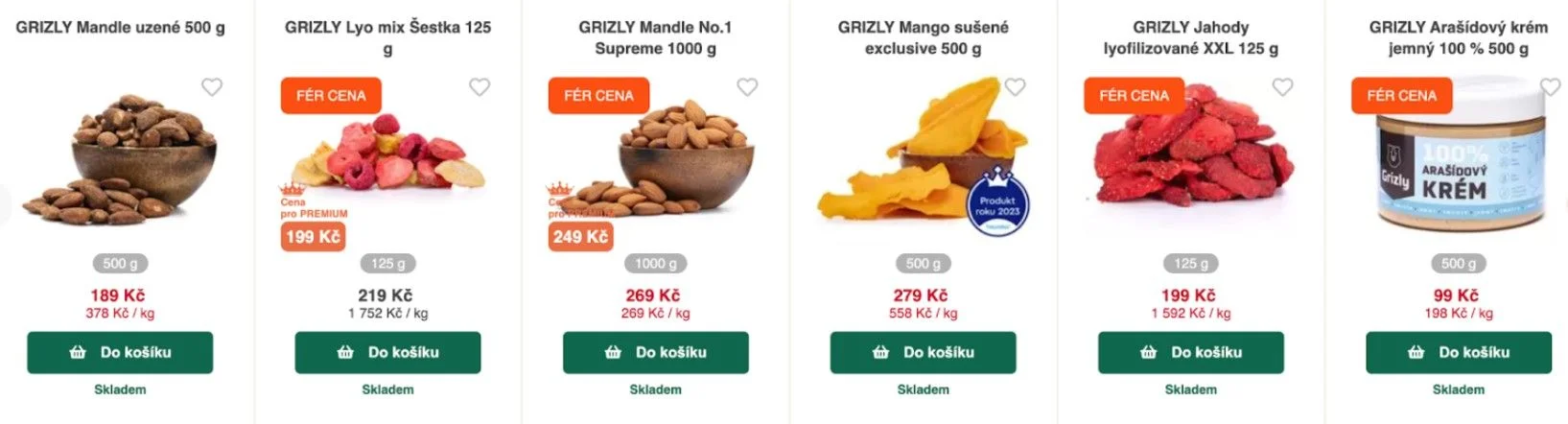
Task: Add GRIZLY Mandle uzené 500 g to cart
Action: (120, 352)
